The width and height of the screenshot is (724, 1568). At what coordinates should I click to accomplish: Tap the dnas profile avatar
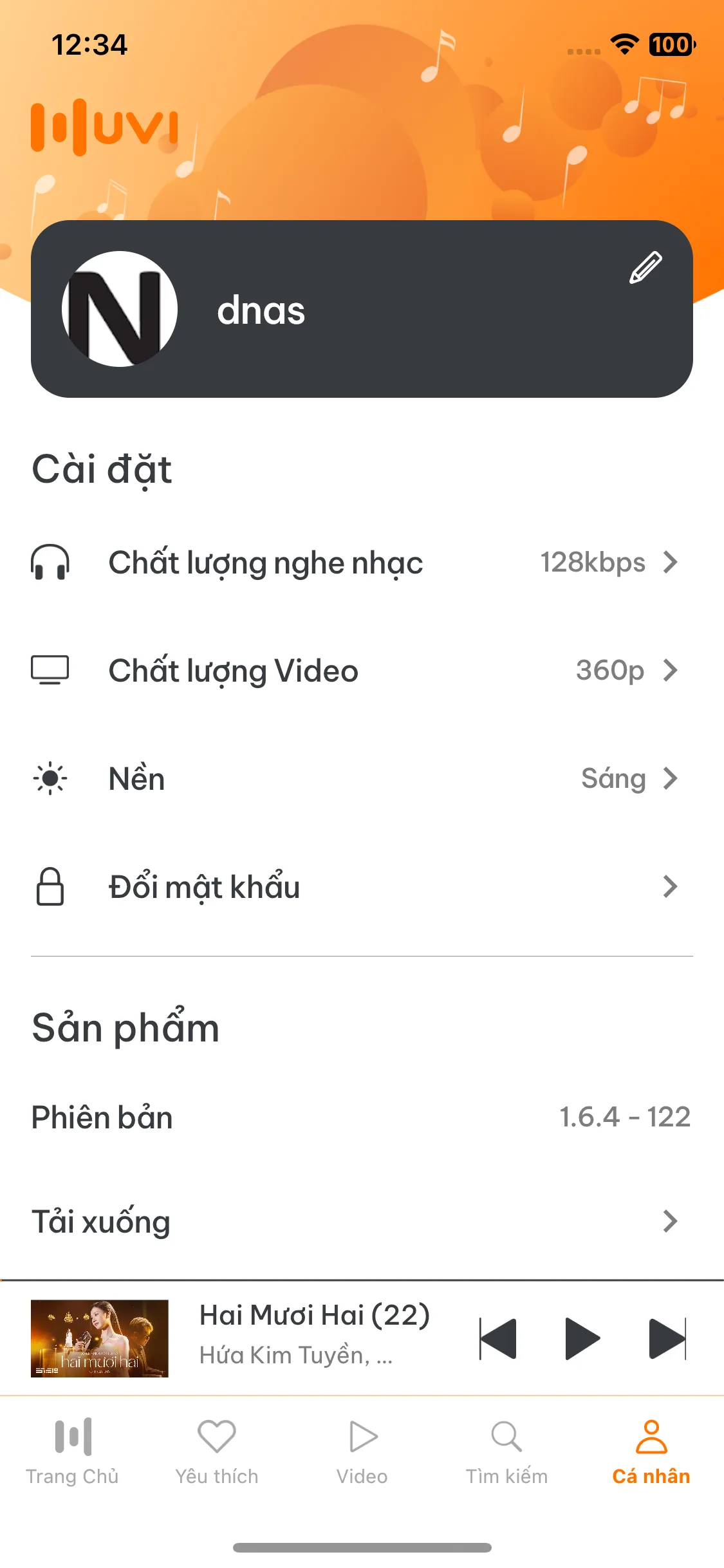click(x=120, y=309)
